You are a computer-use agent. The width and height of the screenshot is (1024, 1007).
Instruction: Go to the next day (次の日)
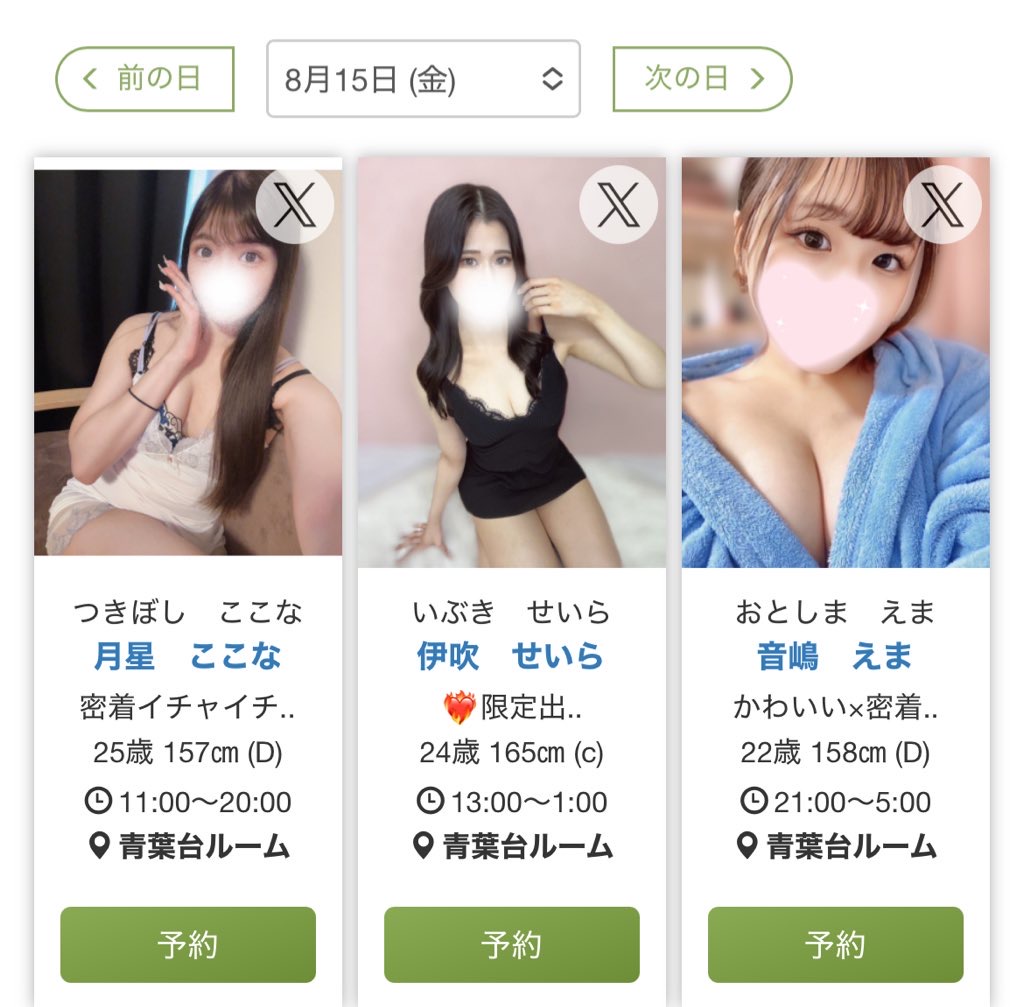pyautogui.click(x=701, y=78)
